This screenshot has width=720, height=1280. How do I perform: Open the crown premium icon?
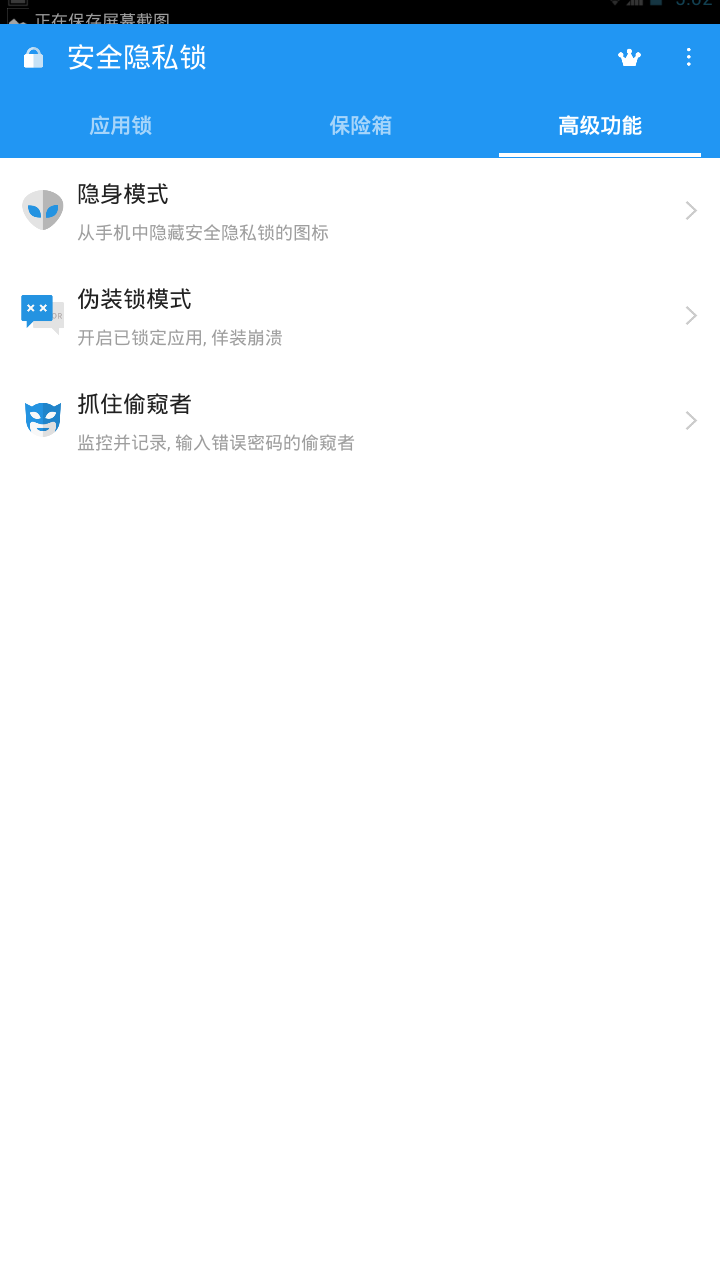(x=629, y=58)
